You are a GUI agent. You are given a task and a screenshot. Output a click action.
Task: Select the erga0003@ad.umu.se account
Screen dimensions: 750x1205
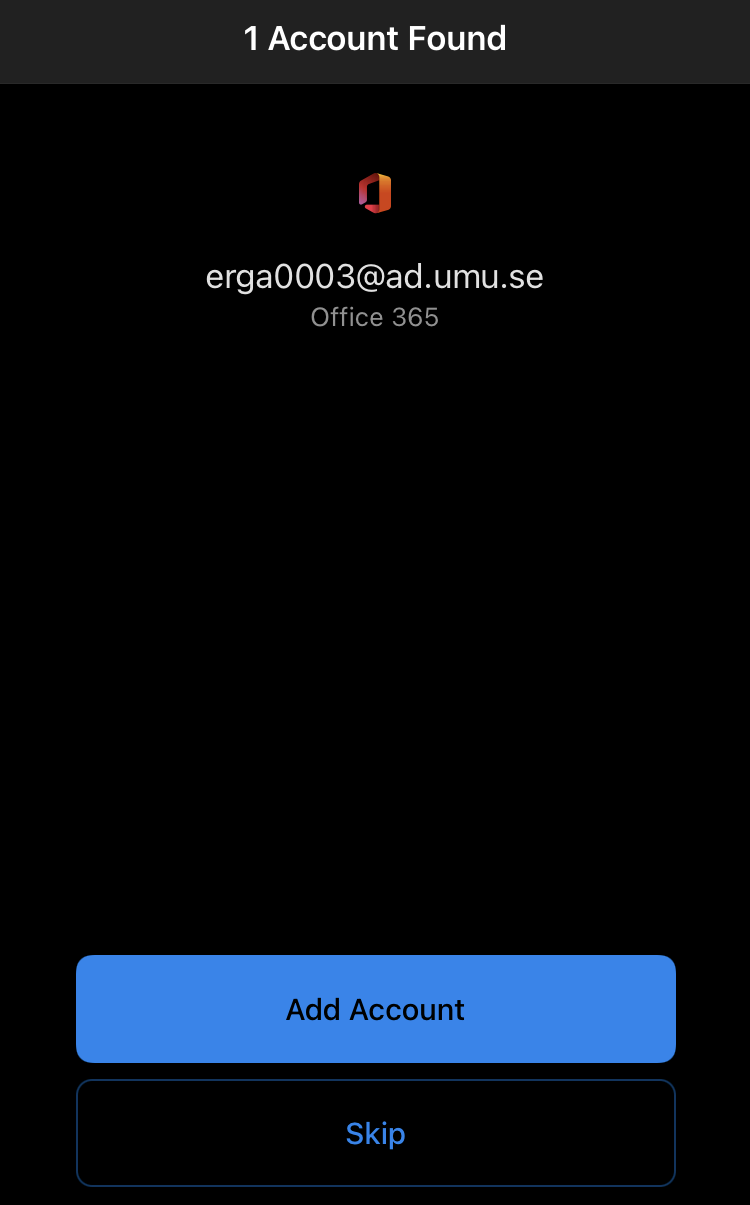tap(375, 276)
